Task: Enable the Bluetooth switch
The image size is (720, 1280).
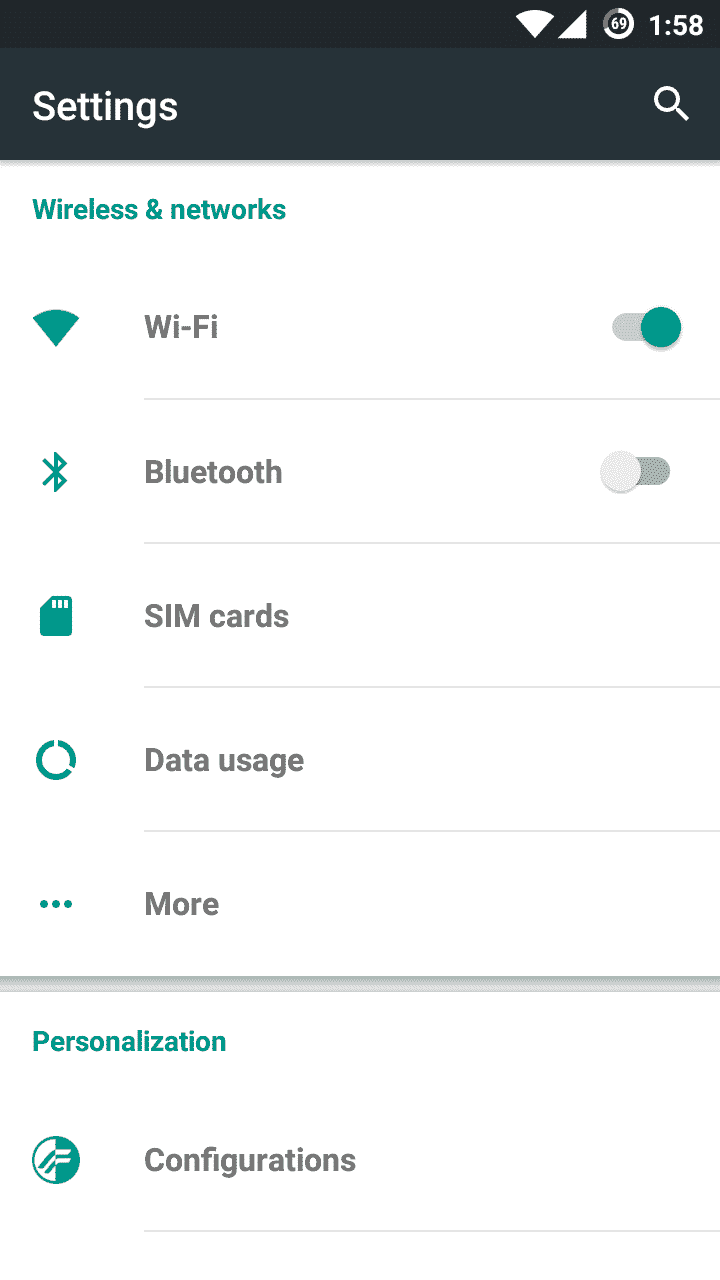Action: coord(635,471)
